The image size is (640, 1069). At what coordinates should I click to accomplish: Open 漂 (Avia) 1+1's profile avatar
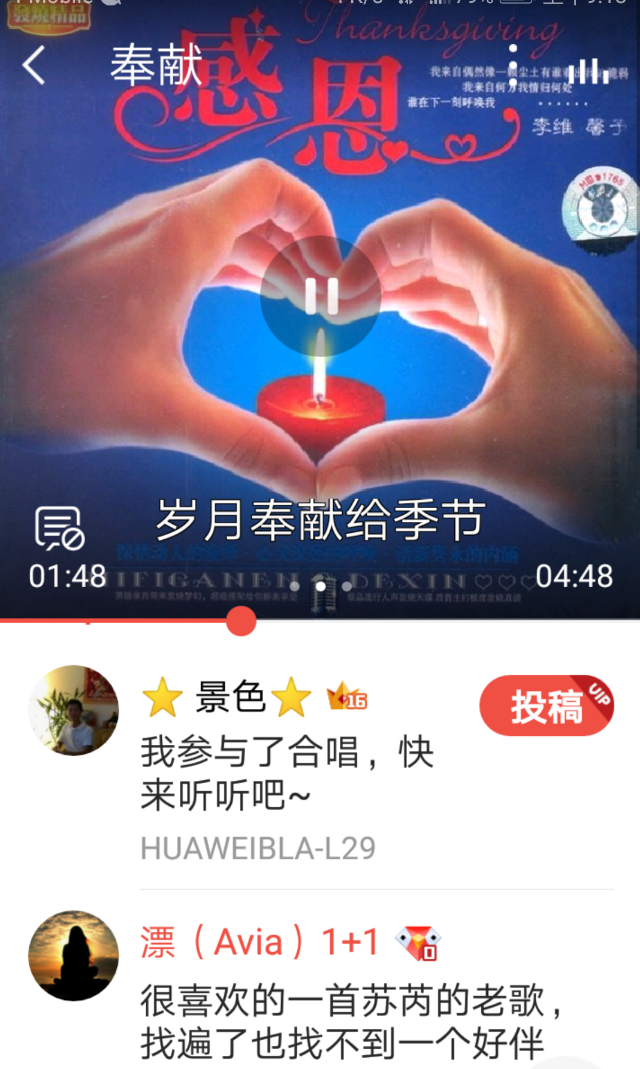point(73,955)
